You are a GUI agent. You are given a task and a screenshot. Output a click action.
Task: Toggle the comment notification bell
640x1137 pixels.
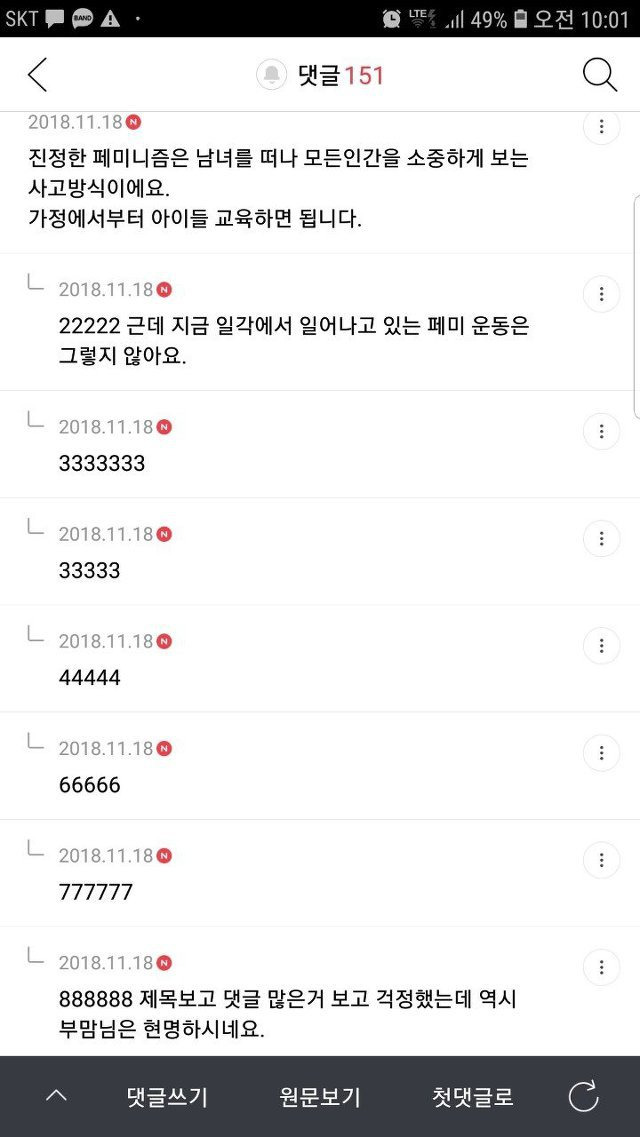[x=272, y=75]
